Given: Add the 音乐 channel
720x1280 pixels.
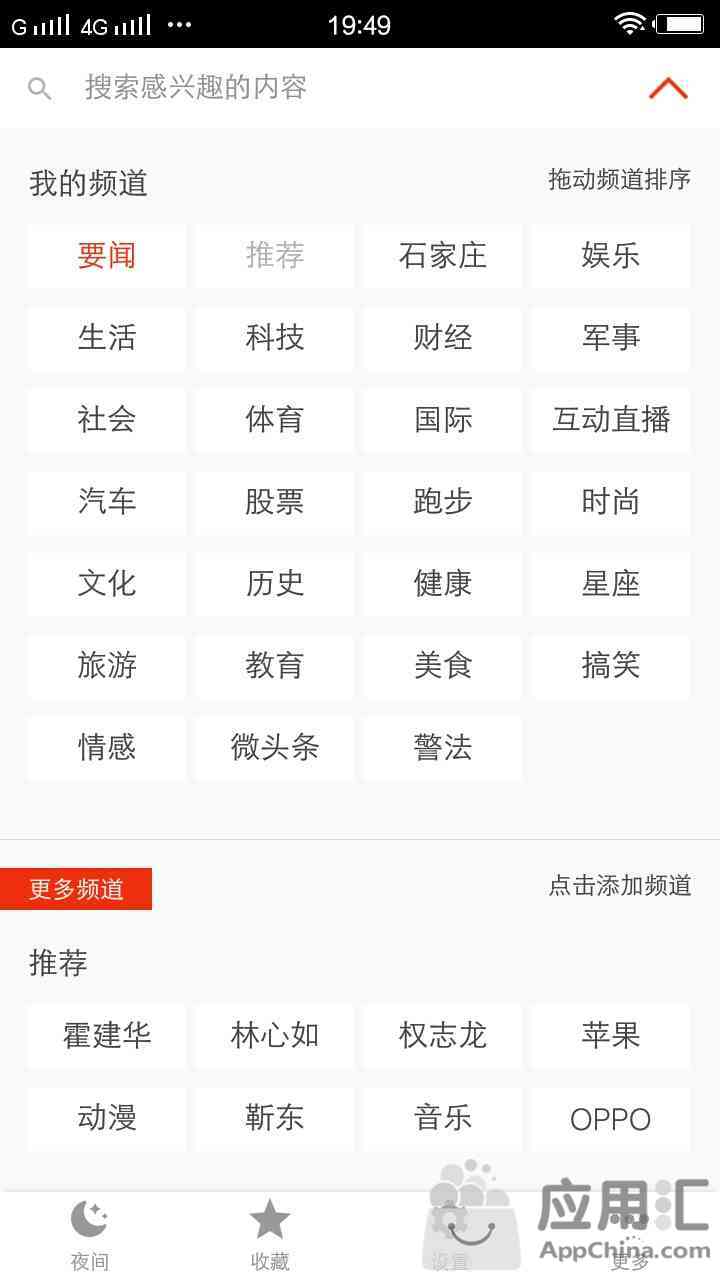Looking at the screenshot, I should [443, 1119].
